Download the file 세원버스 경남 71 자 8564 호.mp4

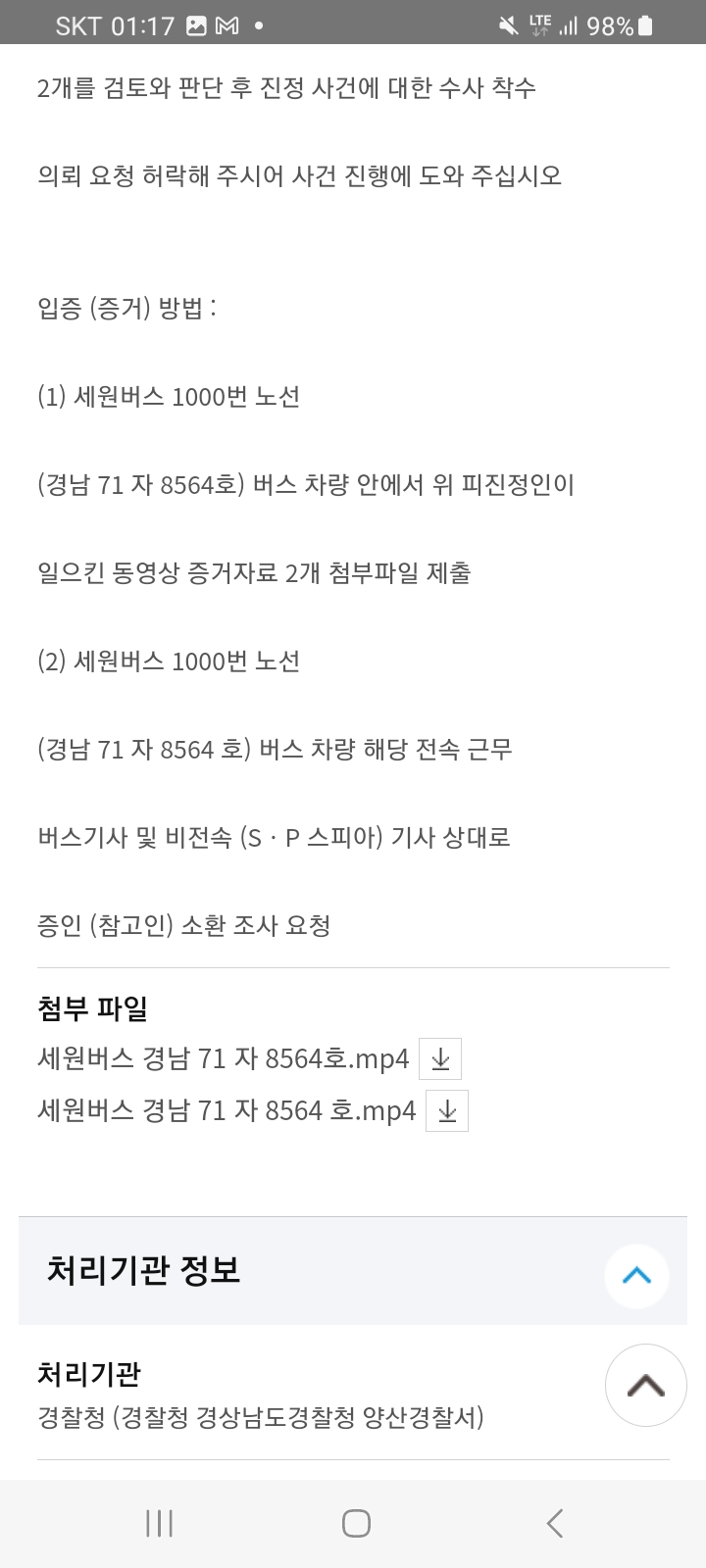447,1110
